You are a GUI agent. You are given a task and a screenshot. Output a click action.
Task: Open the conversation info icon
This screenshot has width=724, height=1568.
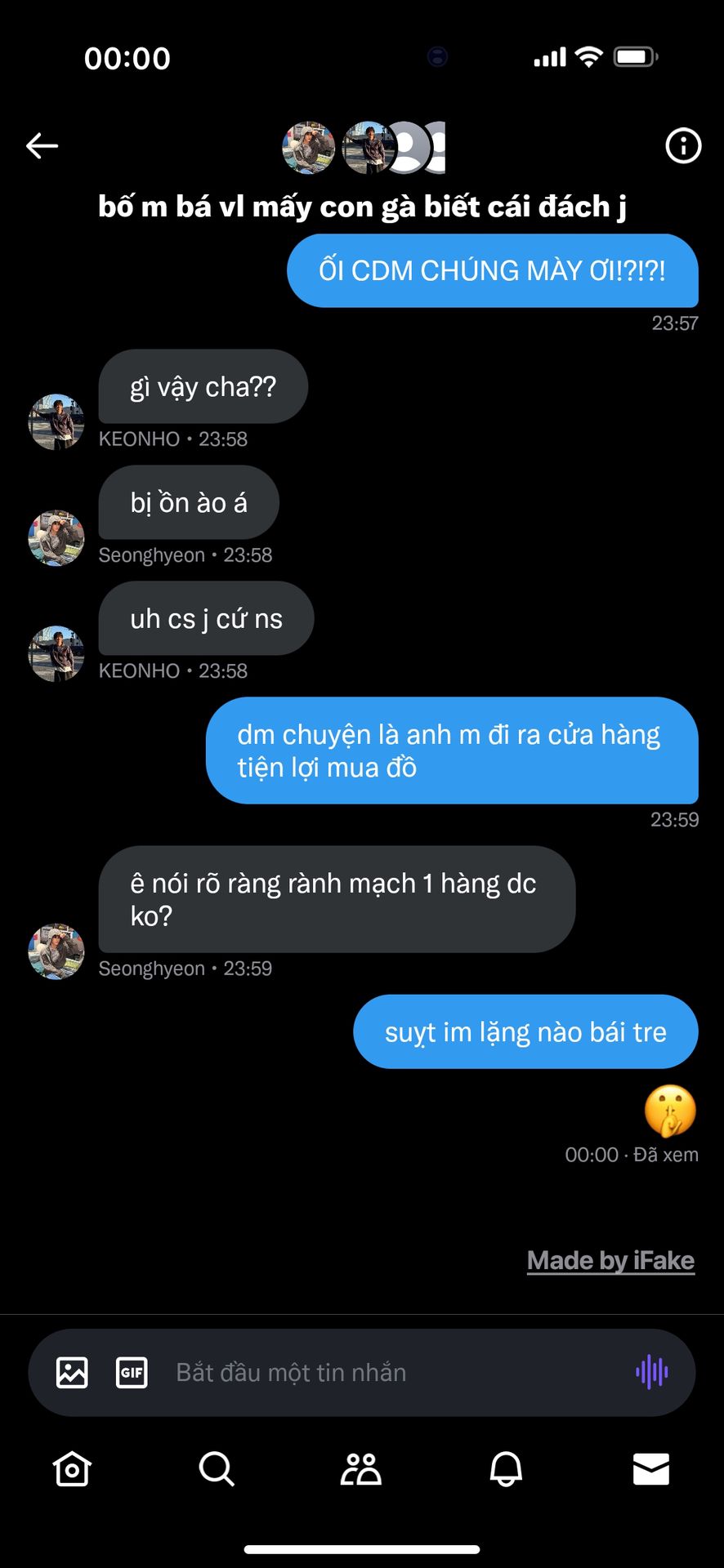tap(683, 146)
